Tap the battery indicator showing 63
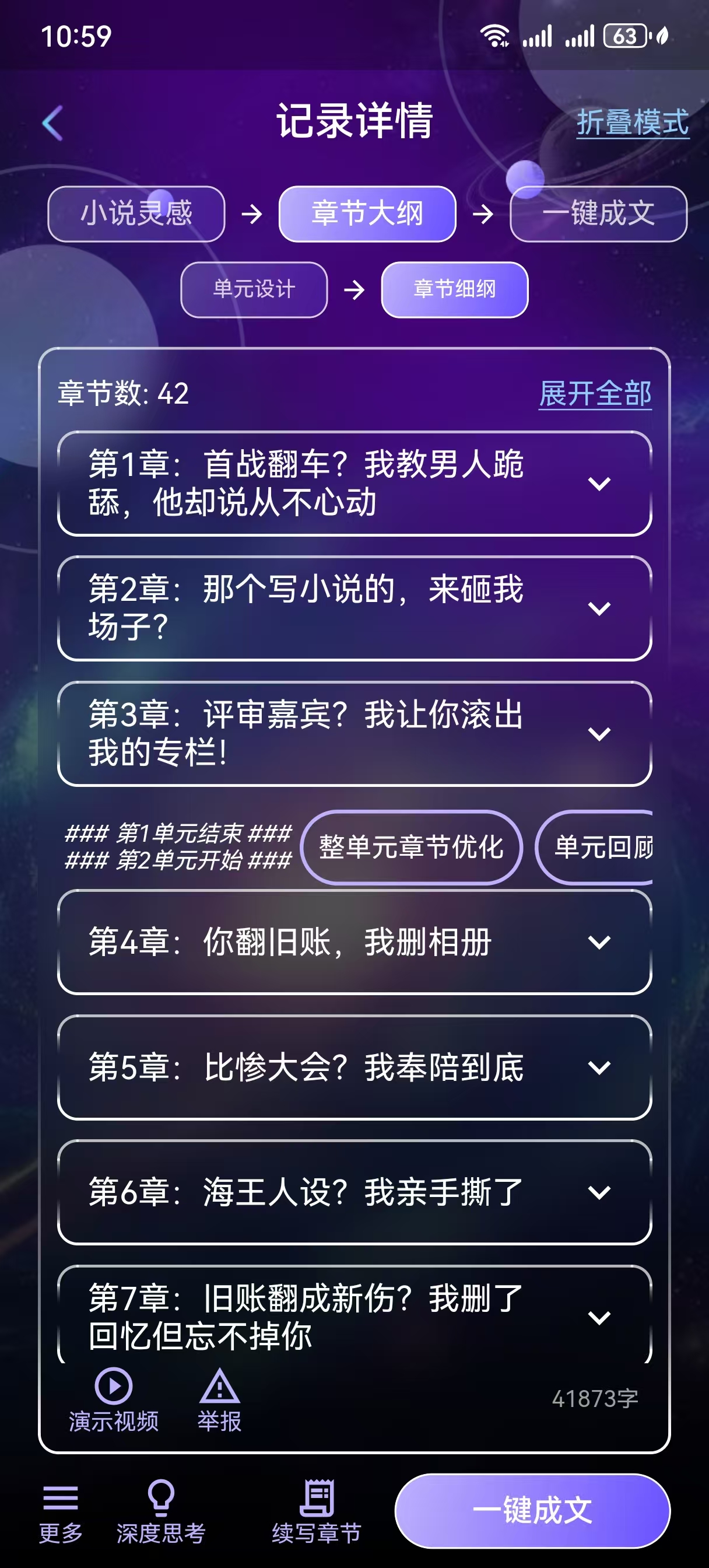 625,36
